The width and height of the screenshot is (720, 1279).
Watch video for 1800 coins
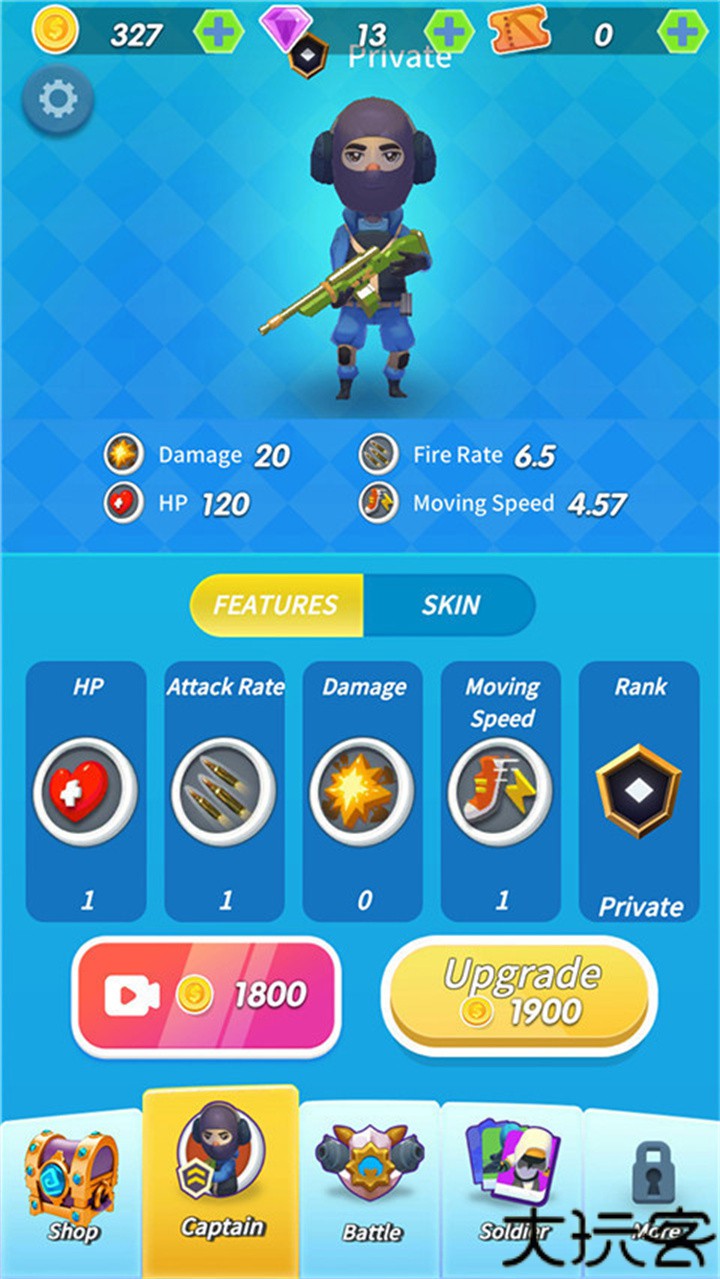(x=205, y=995)
